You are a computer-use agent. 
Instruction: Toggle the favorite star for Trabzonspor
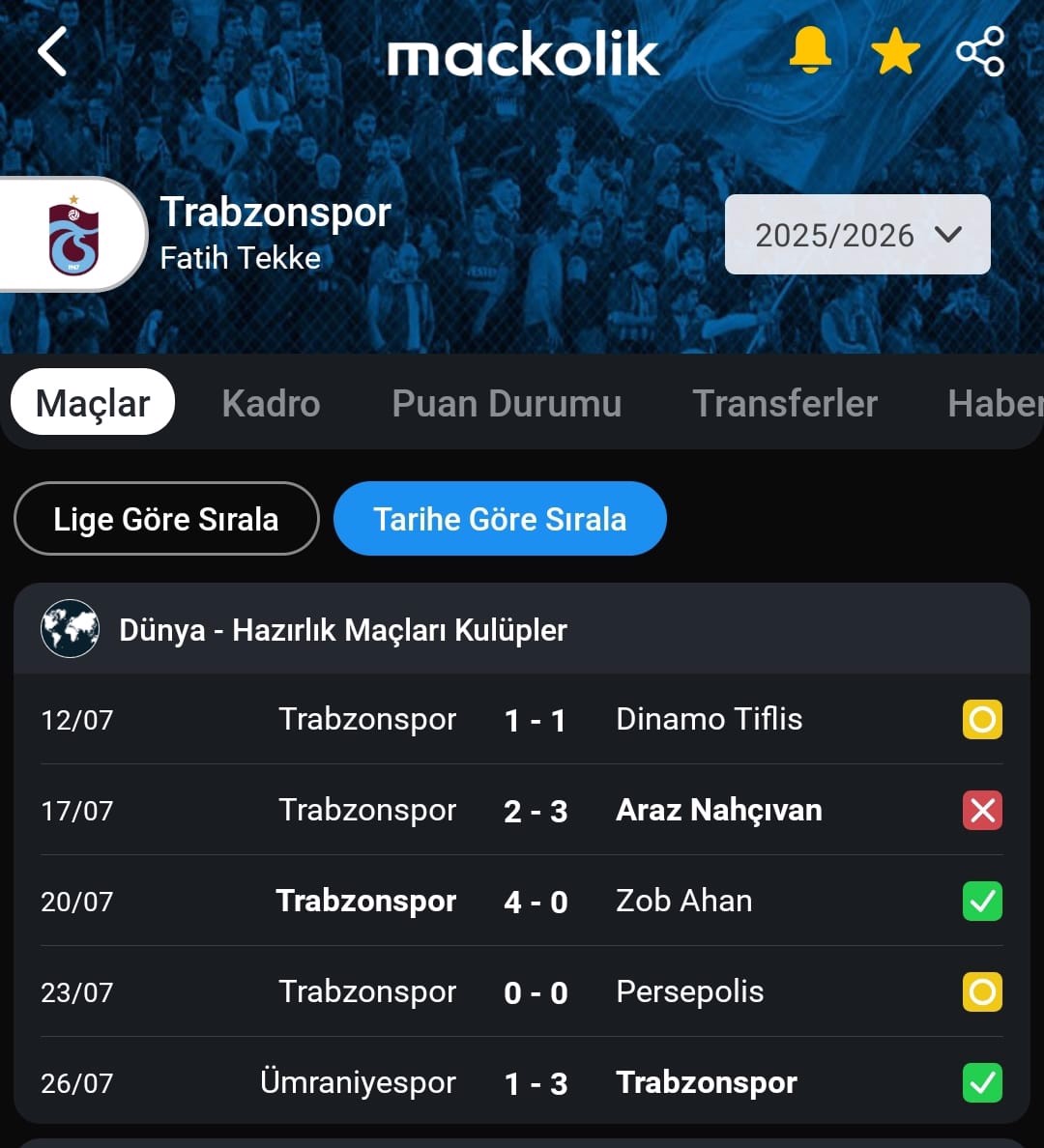click(x=895, y=51)
